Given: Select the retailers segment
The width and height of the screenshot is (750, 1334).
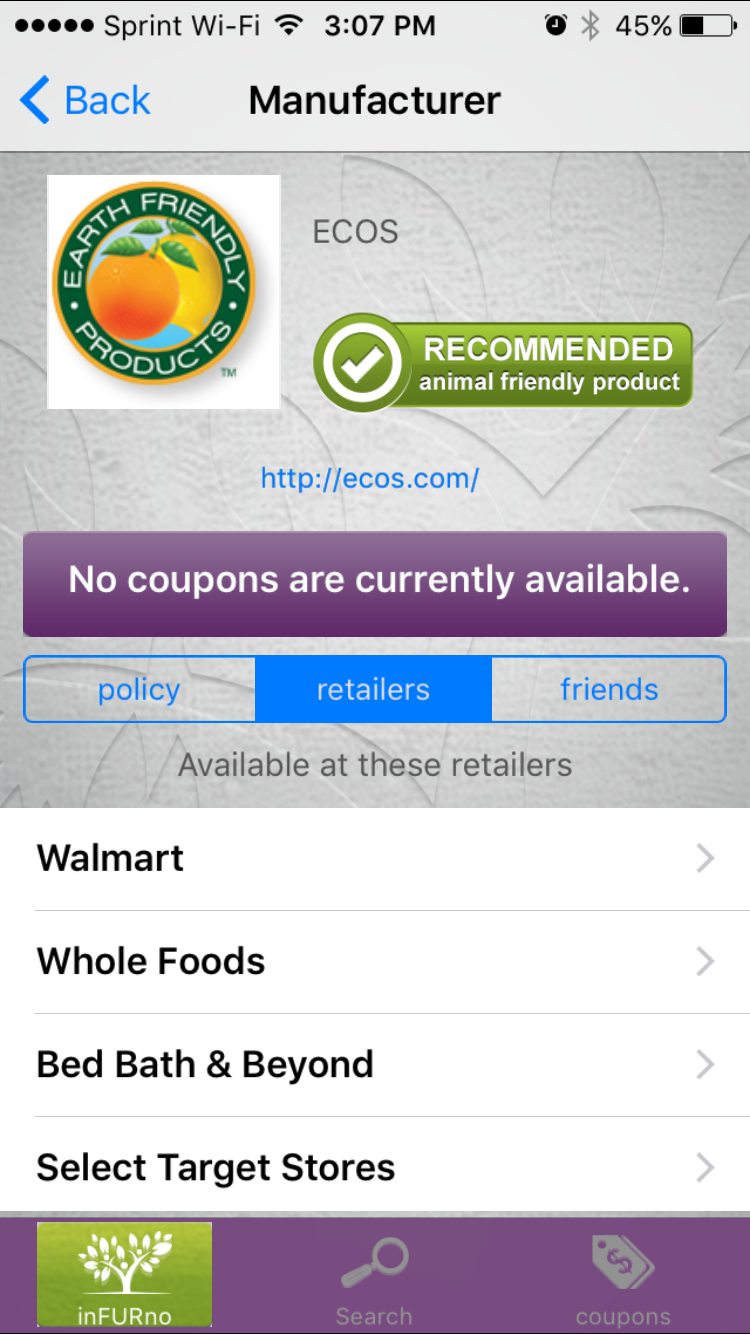Looking at the screenshot, I should (x=373, y=689).
